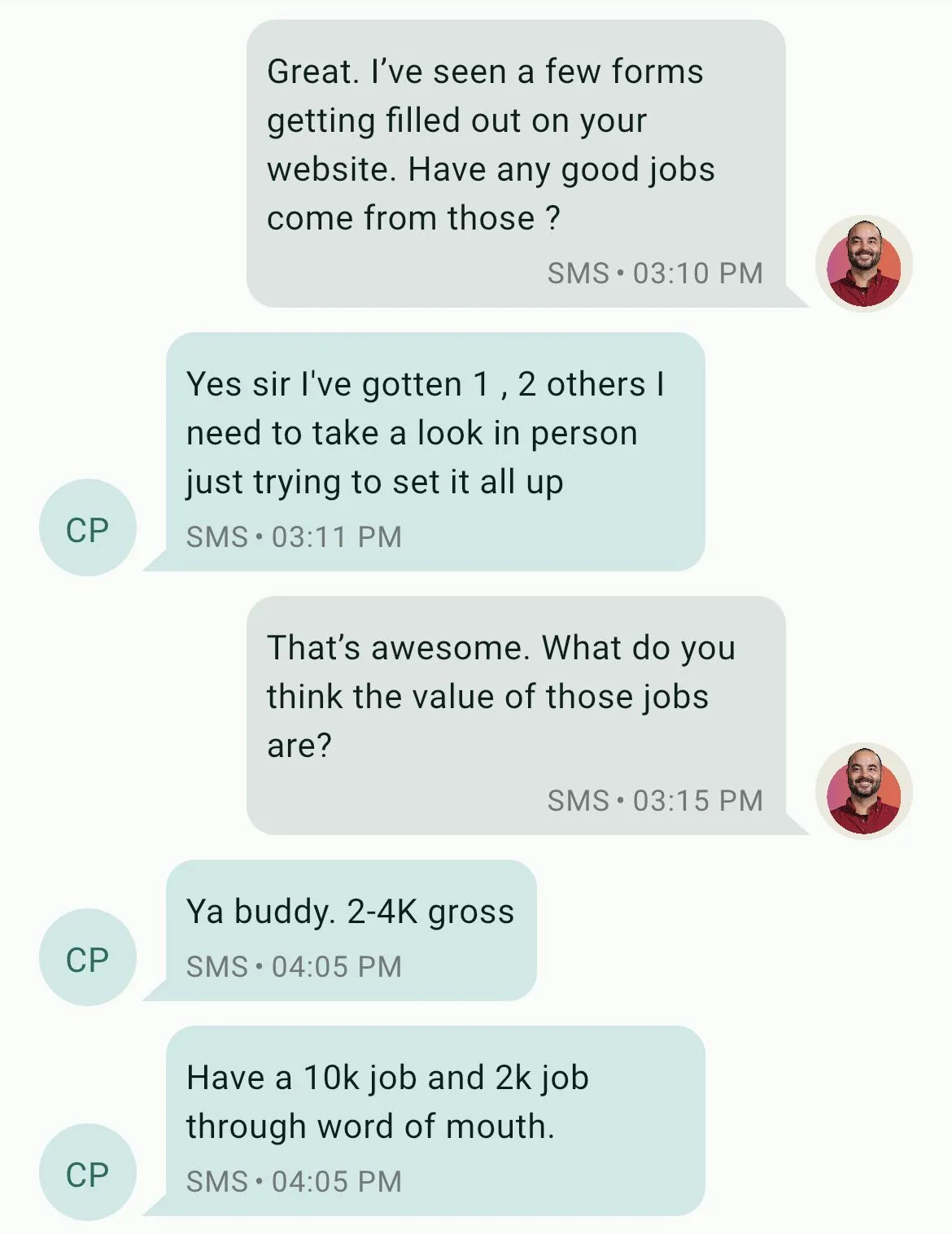The height and width of the screenshot is (1234, 952).
Task: Tap CP avatar next to 'Yes sir I've gotten' message
Action: [x=88, y=527]
